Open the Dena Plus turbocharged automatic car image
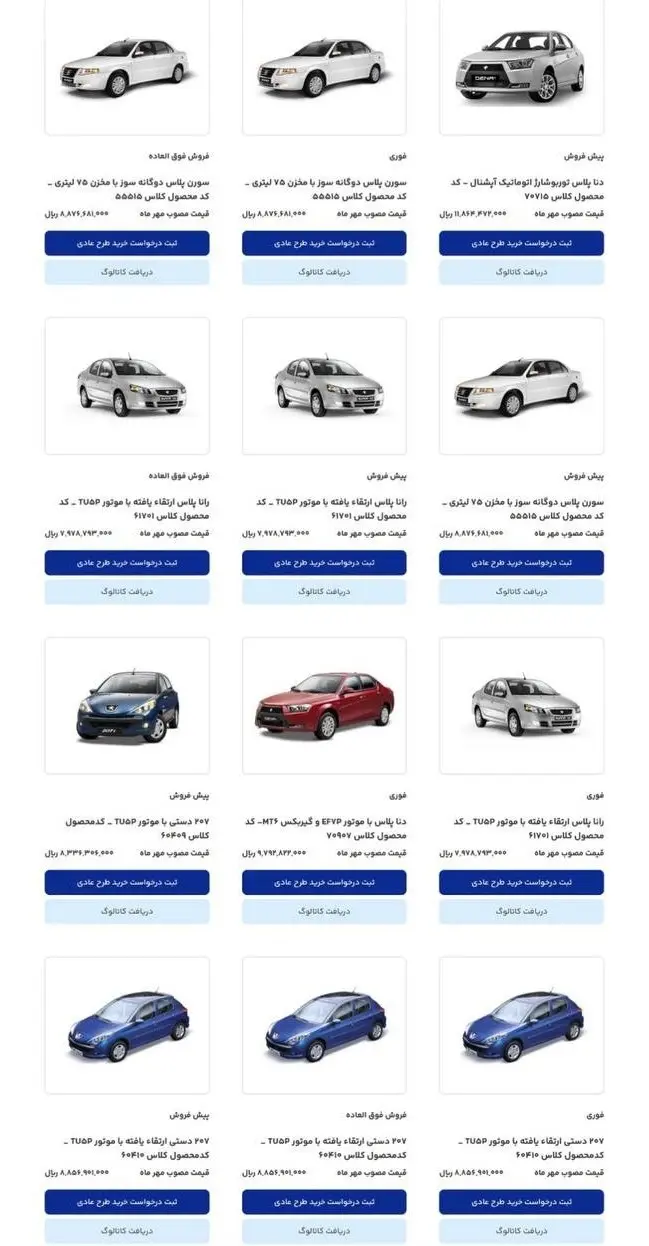Image resolution: width=649 pixels, height=1246 pixels. 521,68
